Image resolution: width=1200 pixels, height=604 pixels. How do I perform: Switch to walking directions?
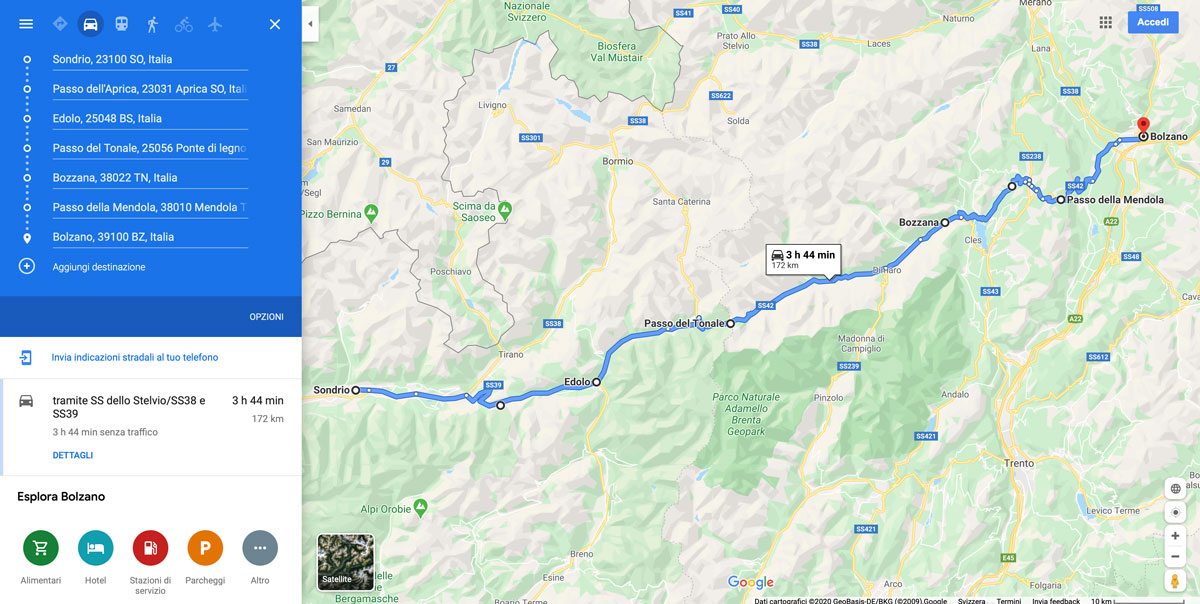(x=152, y=24)
